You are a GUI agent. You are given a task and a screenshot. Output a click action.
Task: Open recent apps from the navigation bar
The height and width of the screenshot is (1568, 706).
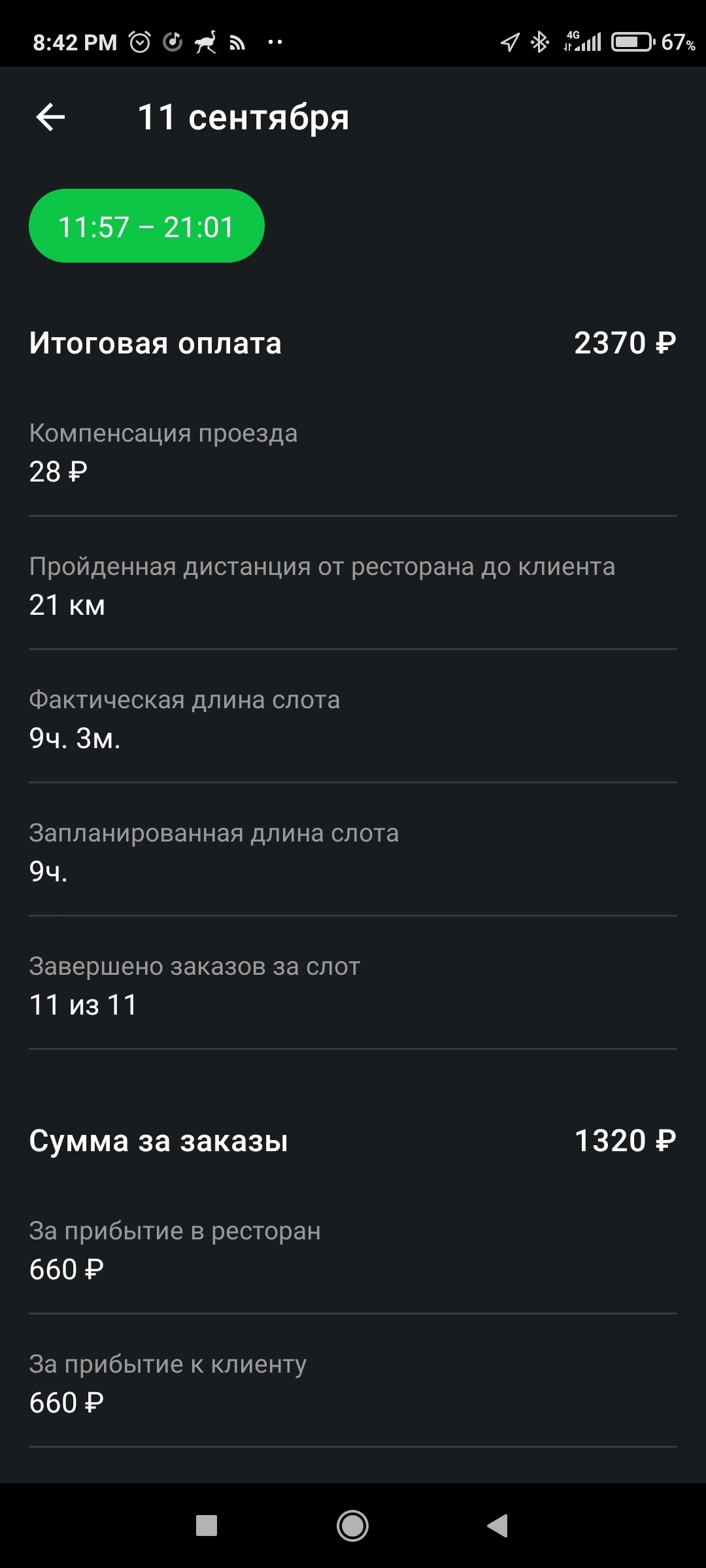(x=207, y=1526)
